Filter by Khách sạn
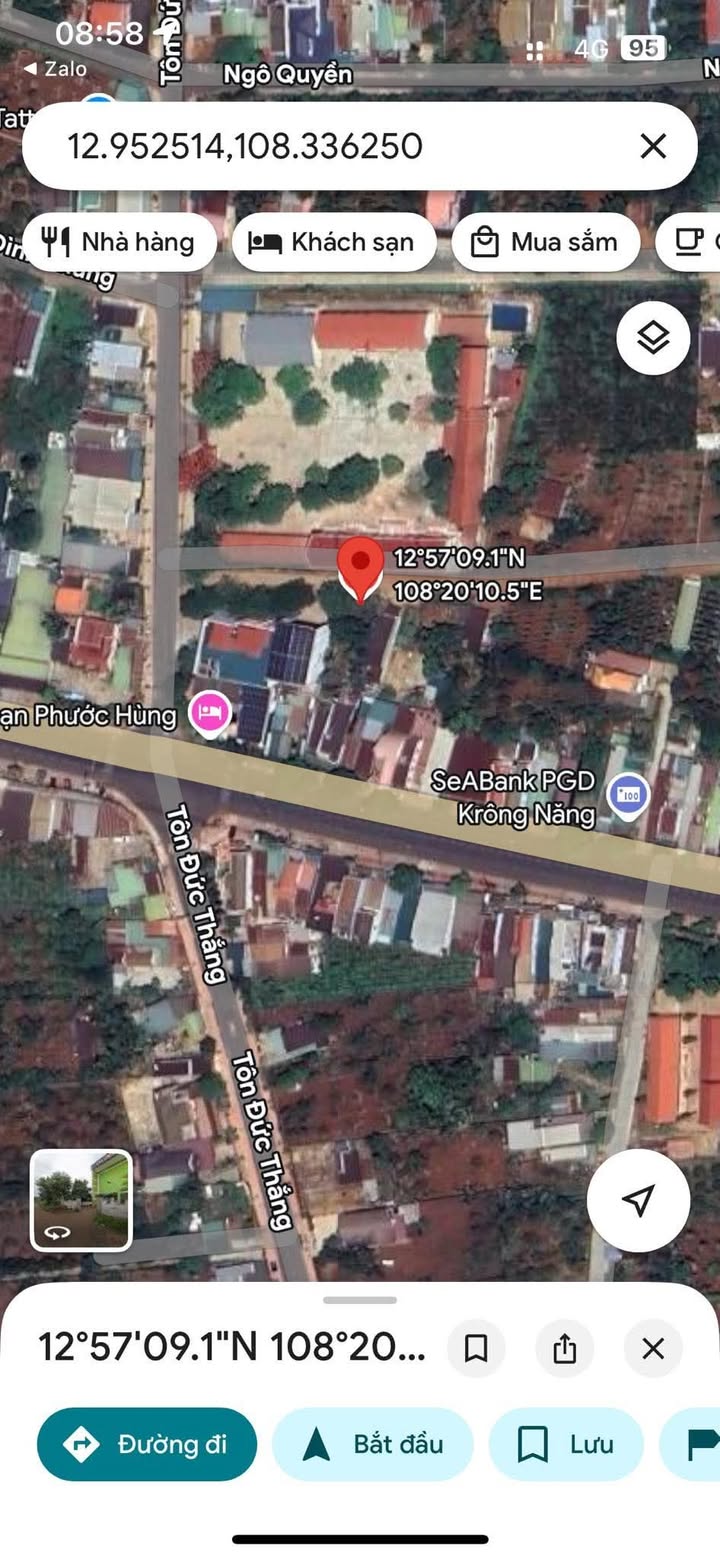This screenshot has width=720, height=1559. 334,242
